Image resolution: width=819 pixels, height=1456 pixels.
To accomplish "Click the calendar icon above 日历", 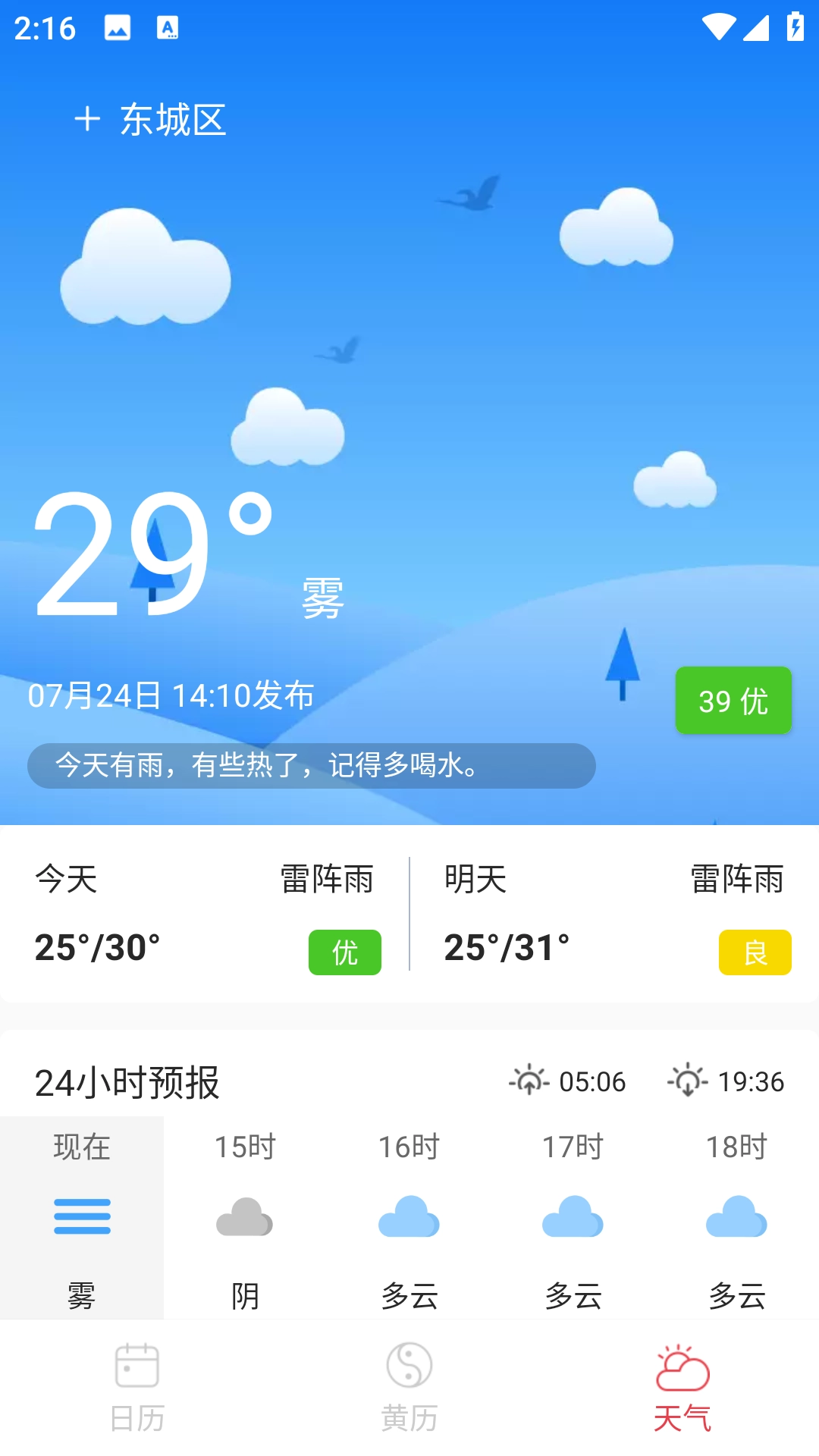I will click(136, 1363).
